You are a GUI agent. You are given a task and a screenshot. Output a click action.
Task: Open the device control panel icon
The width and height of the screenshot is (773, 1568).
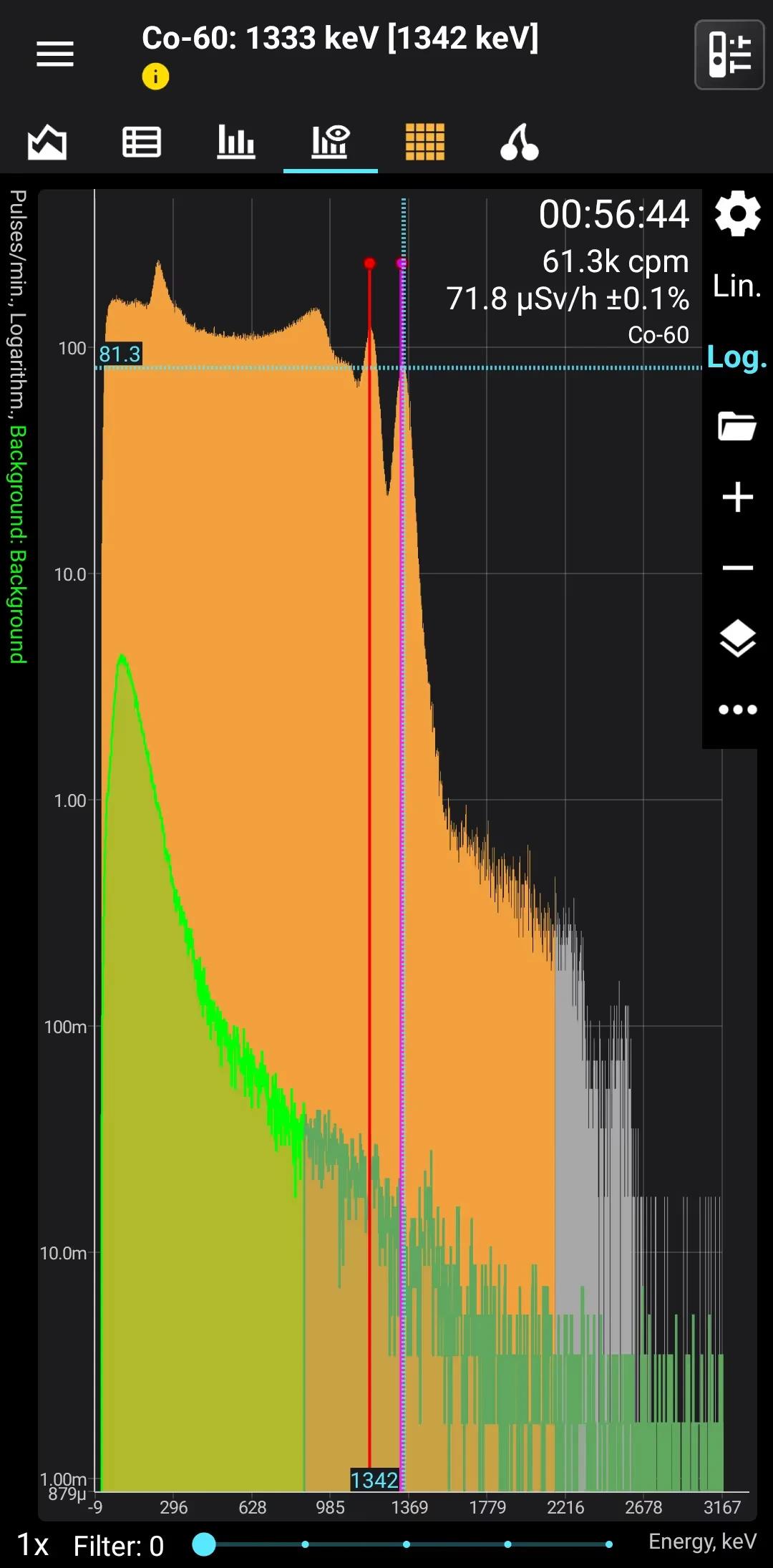729,55
